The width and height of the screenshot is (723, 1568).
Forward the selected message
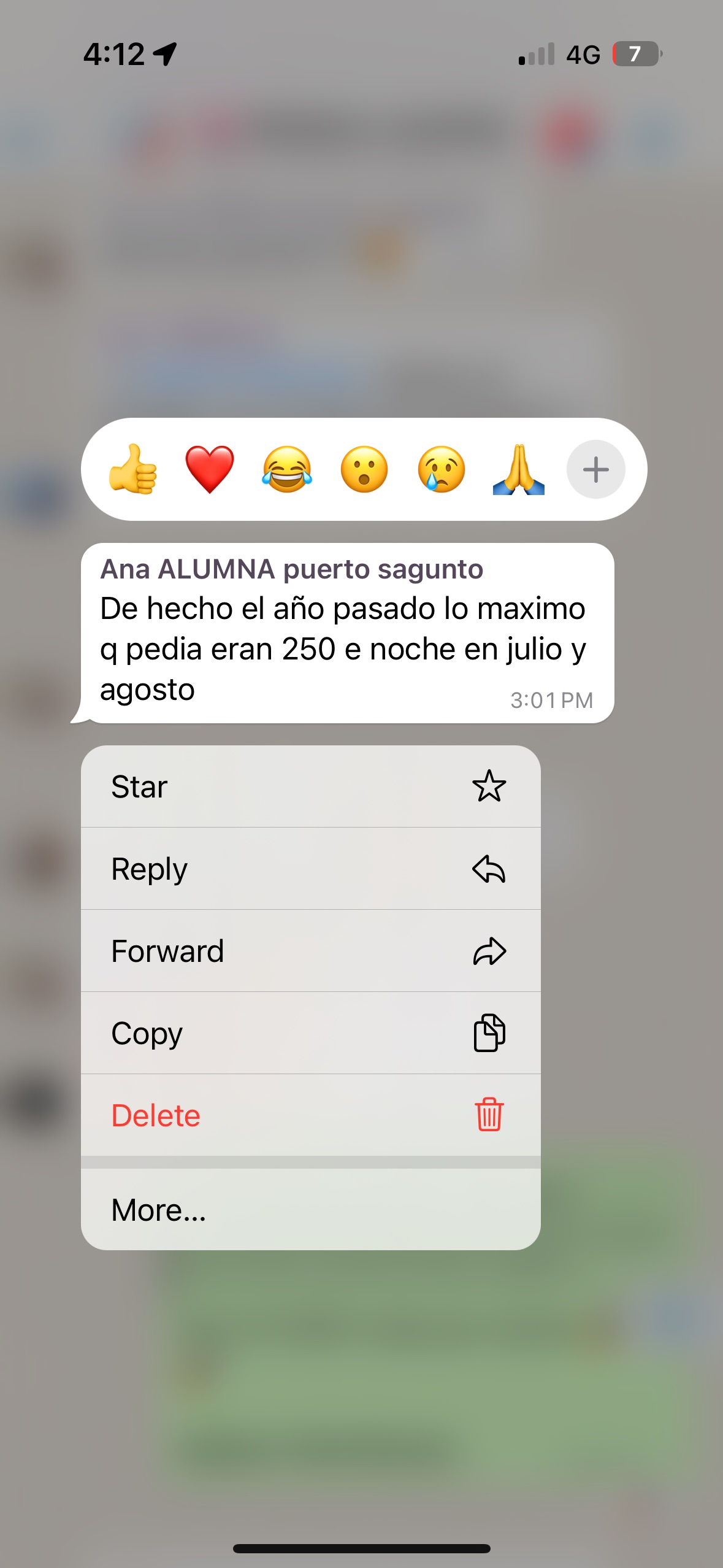tap(310, 951)
